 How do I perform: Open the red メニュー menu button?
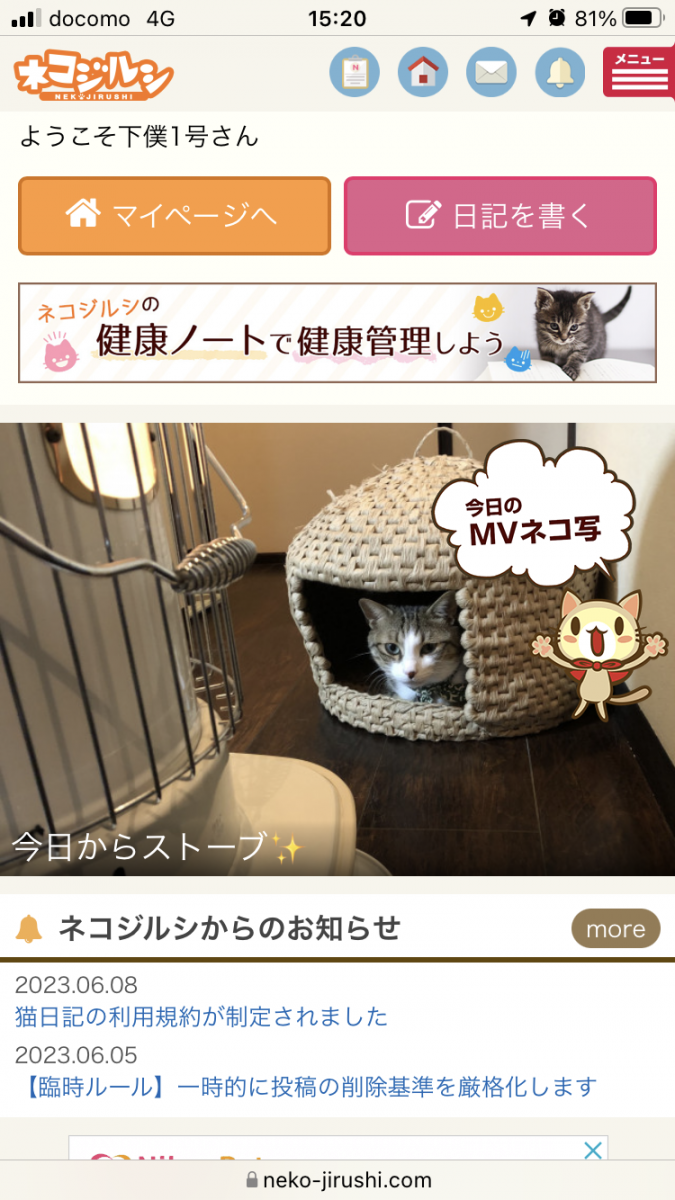pyautogui.click(x=638, y=72)
